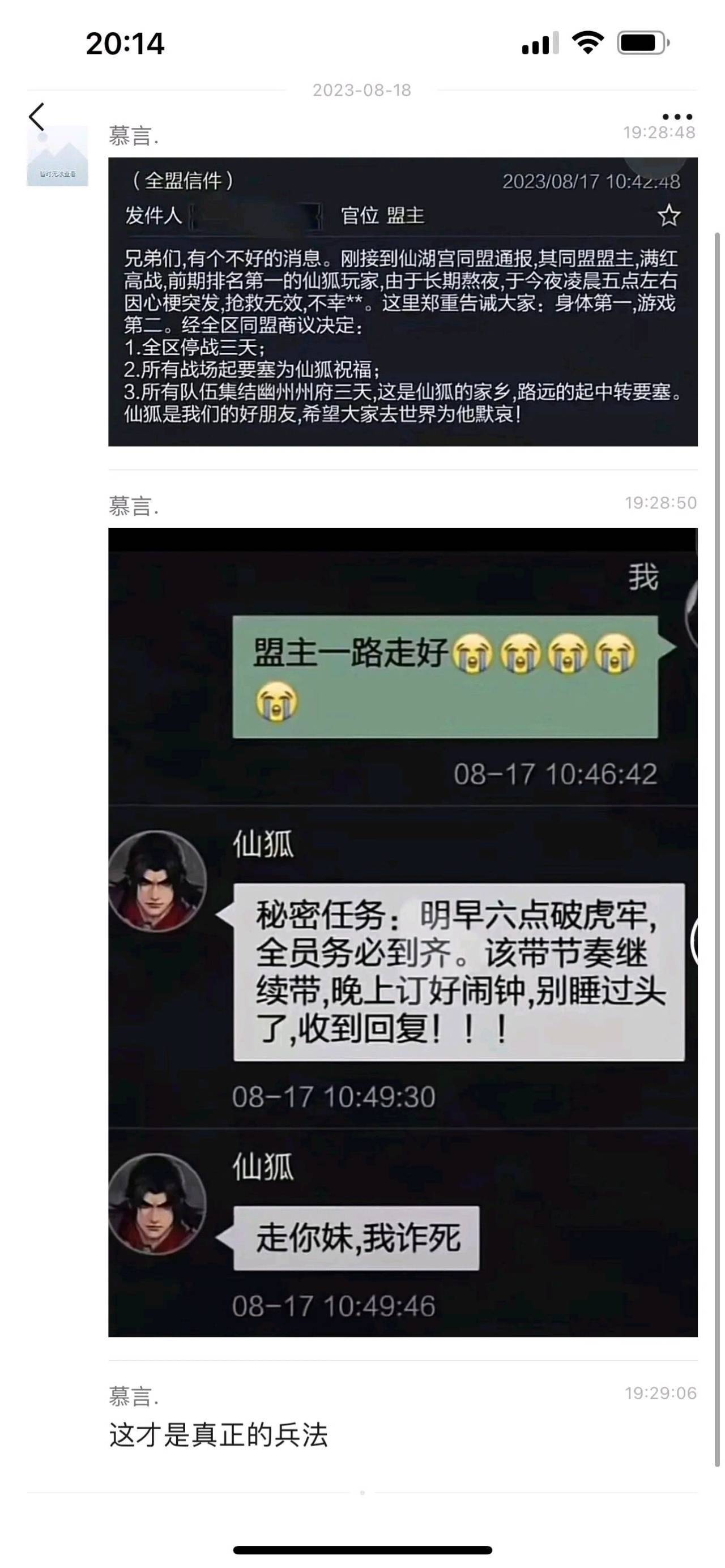Open the three-dot more options menu
The image size is (725, 1568).
(677, 116)
